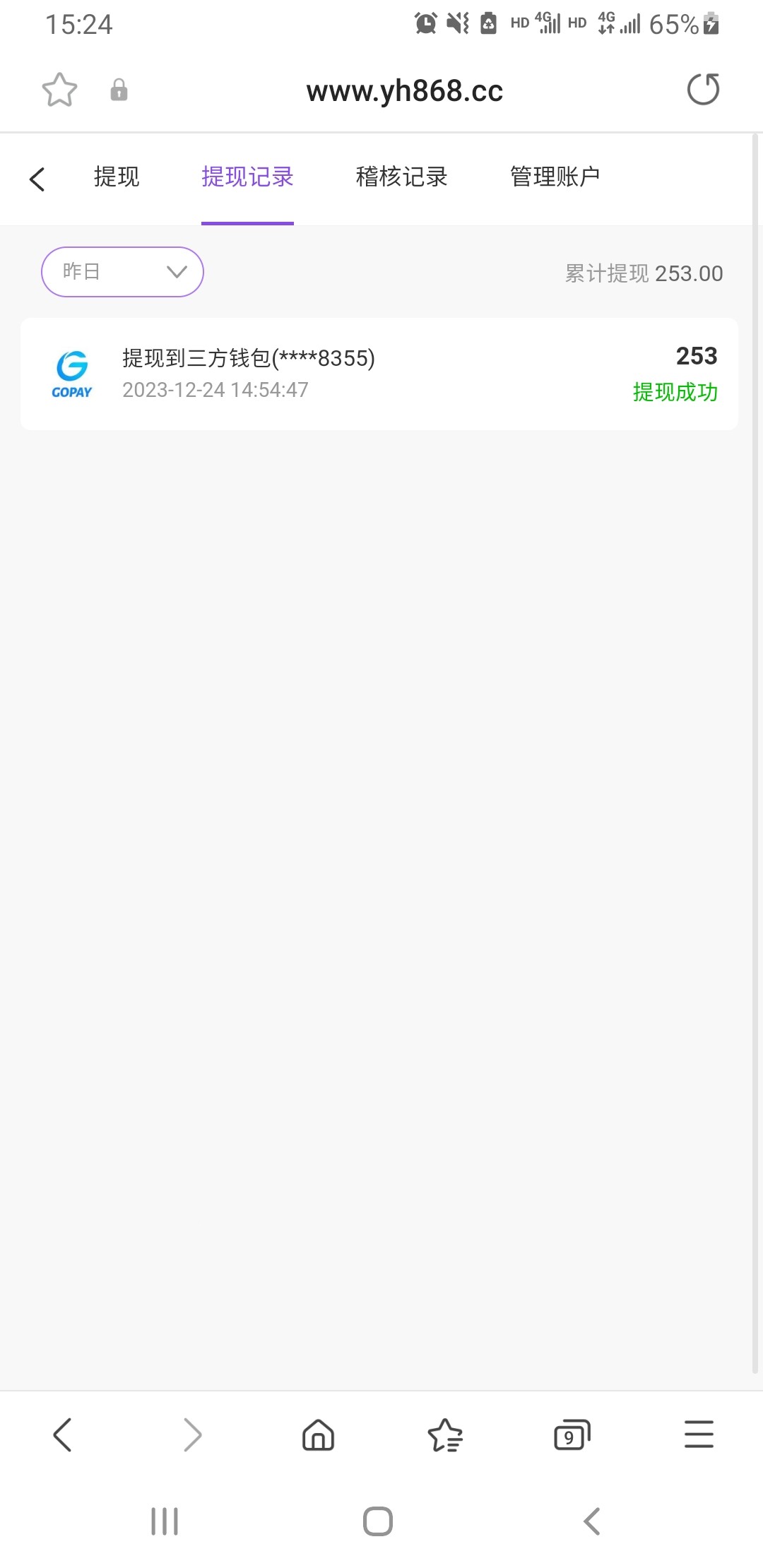This screenshot has width=763, height=1568.
Task: Open the 253 GoPay withdrawal record
Action: 379,374
